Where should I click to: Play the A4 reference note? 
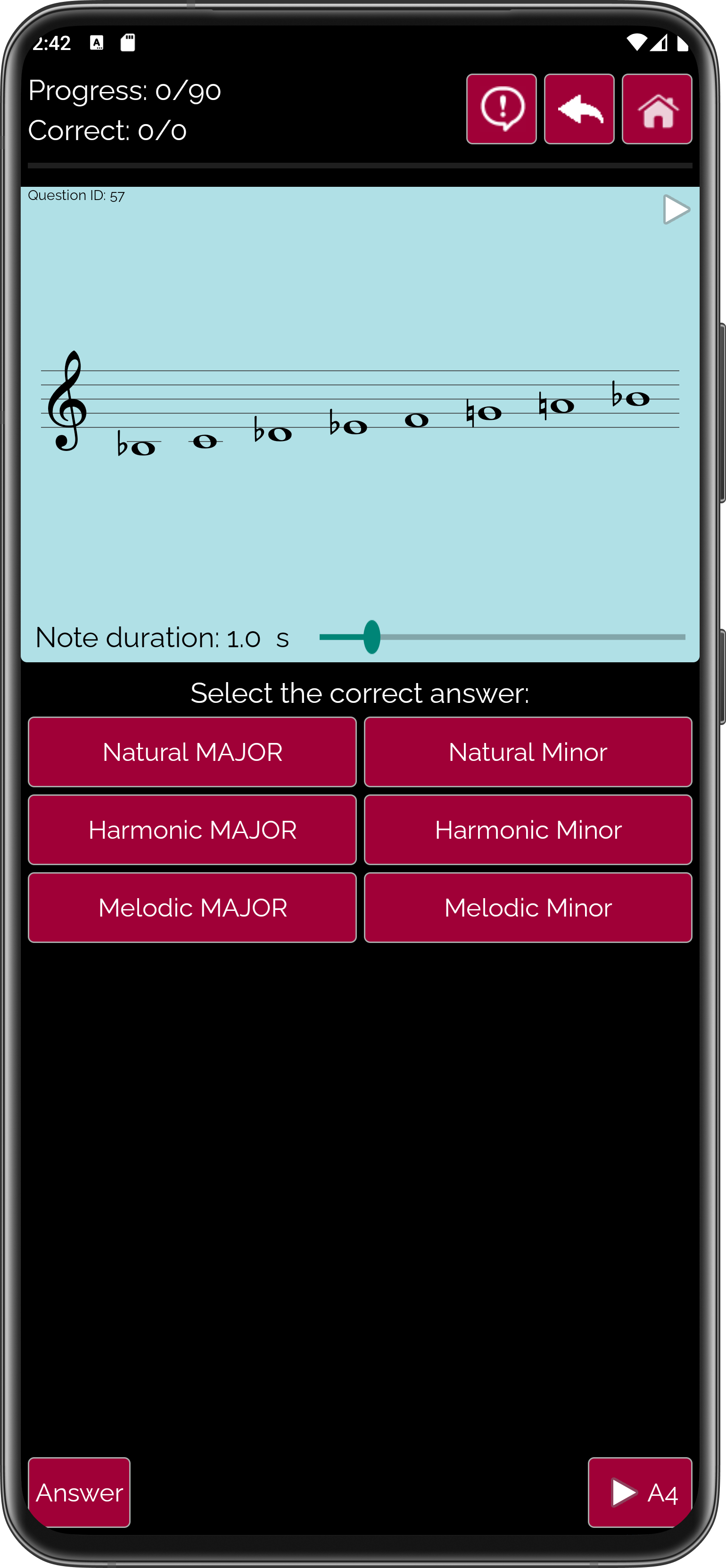tap(640, 1492)
